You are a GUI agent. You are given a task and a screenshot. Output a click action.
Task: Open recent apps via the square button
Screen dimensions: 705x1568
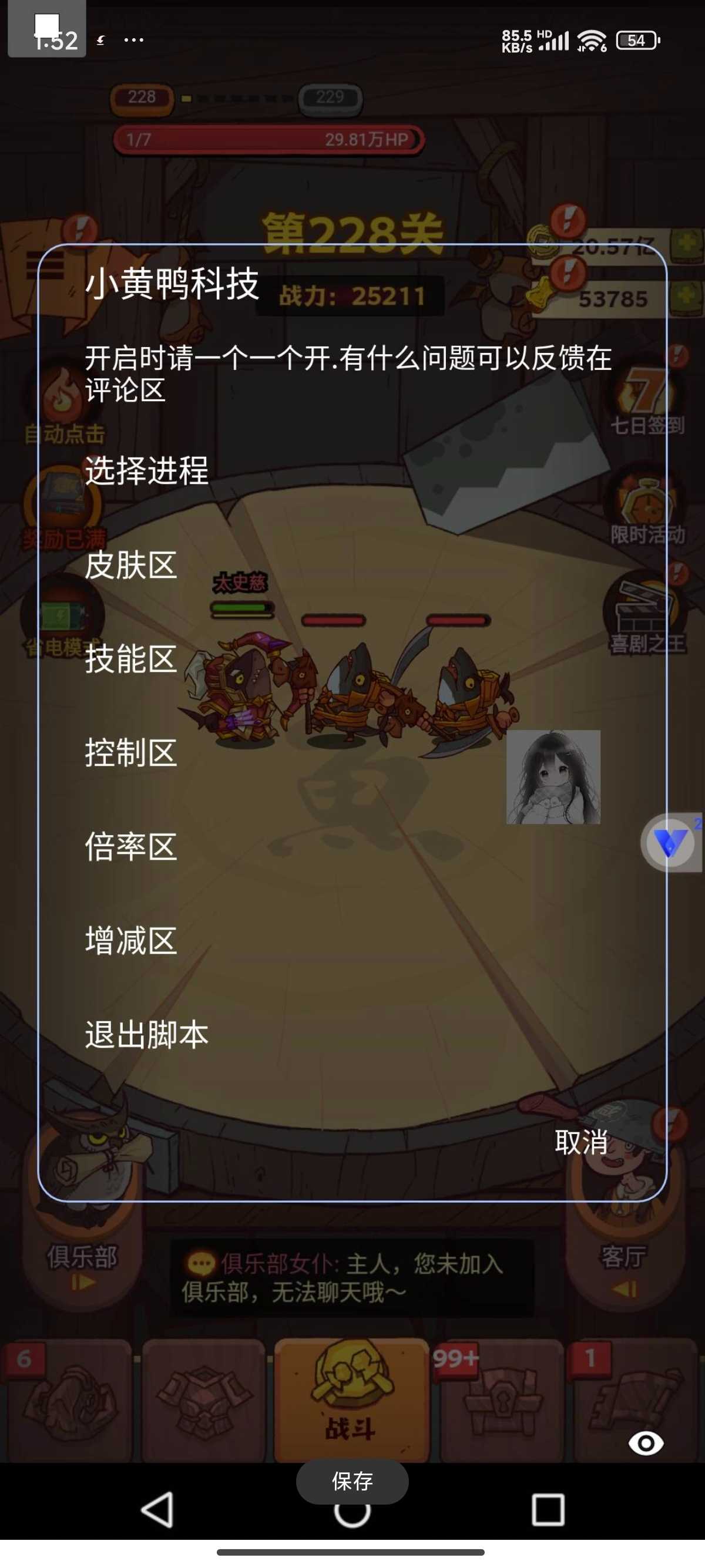pyautogui.click(x=548, y=1509)
